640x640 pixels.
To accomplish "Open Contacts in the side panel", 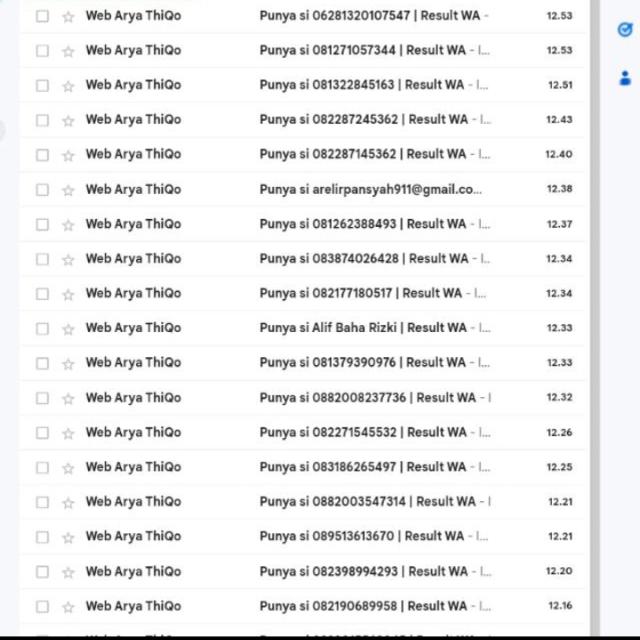I will 625,77.
